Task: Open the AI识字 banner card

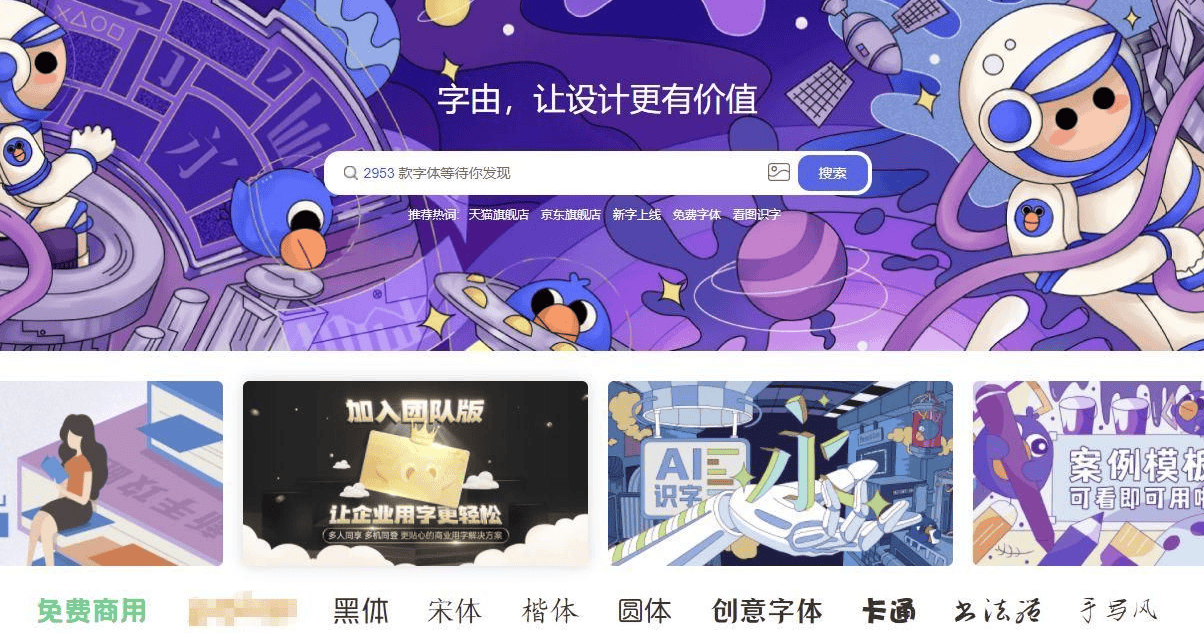Action: (780, 473)
